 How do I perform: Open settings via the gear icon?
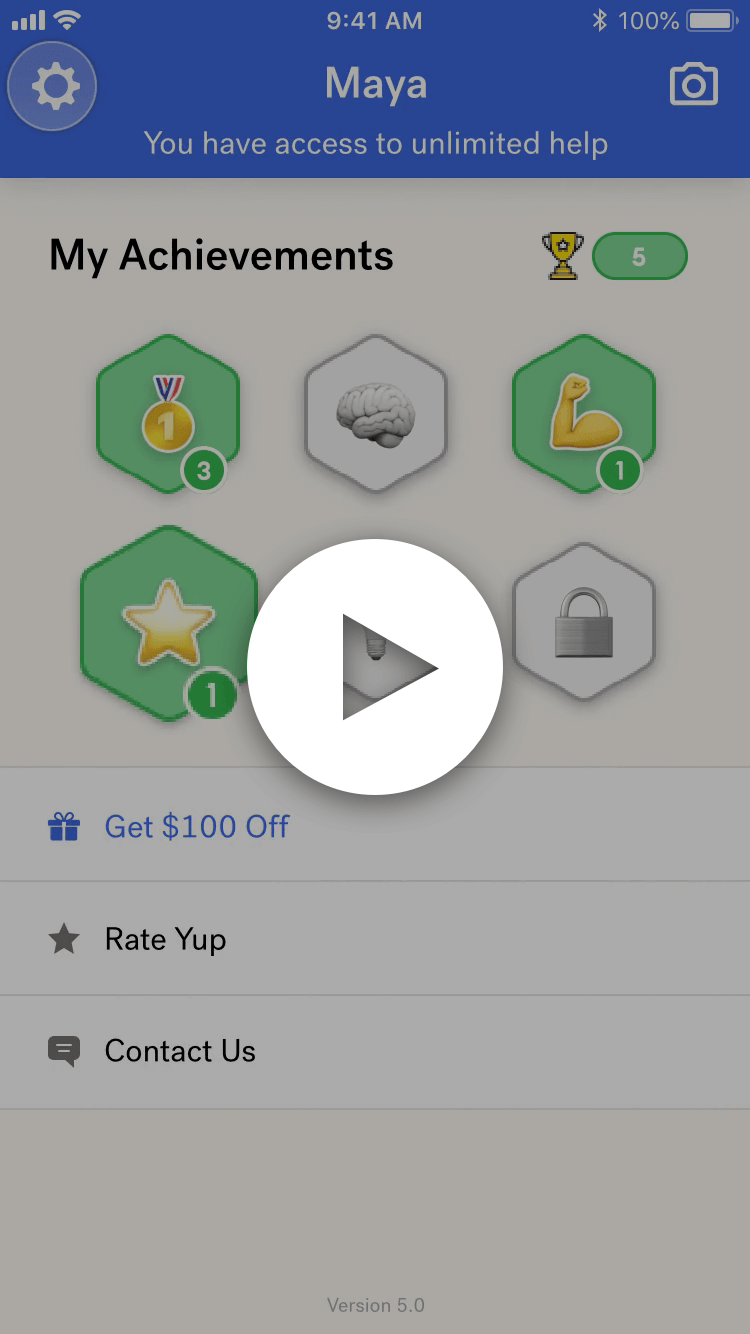52,87
